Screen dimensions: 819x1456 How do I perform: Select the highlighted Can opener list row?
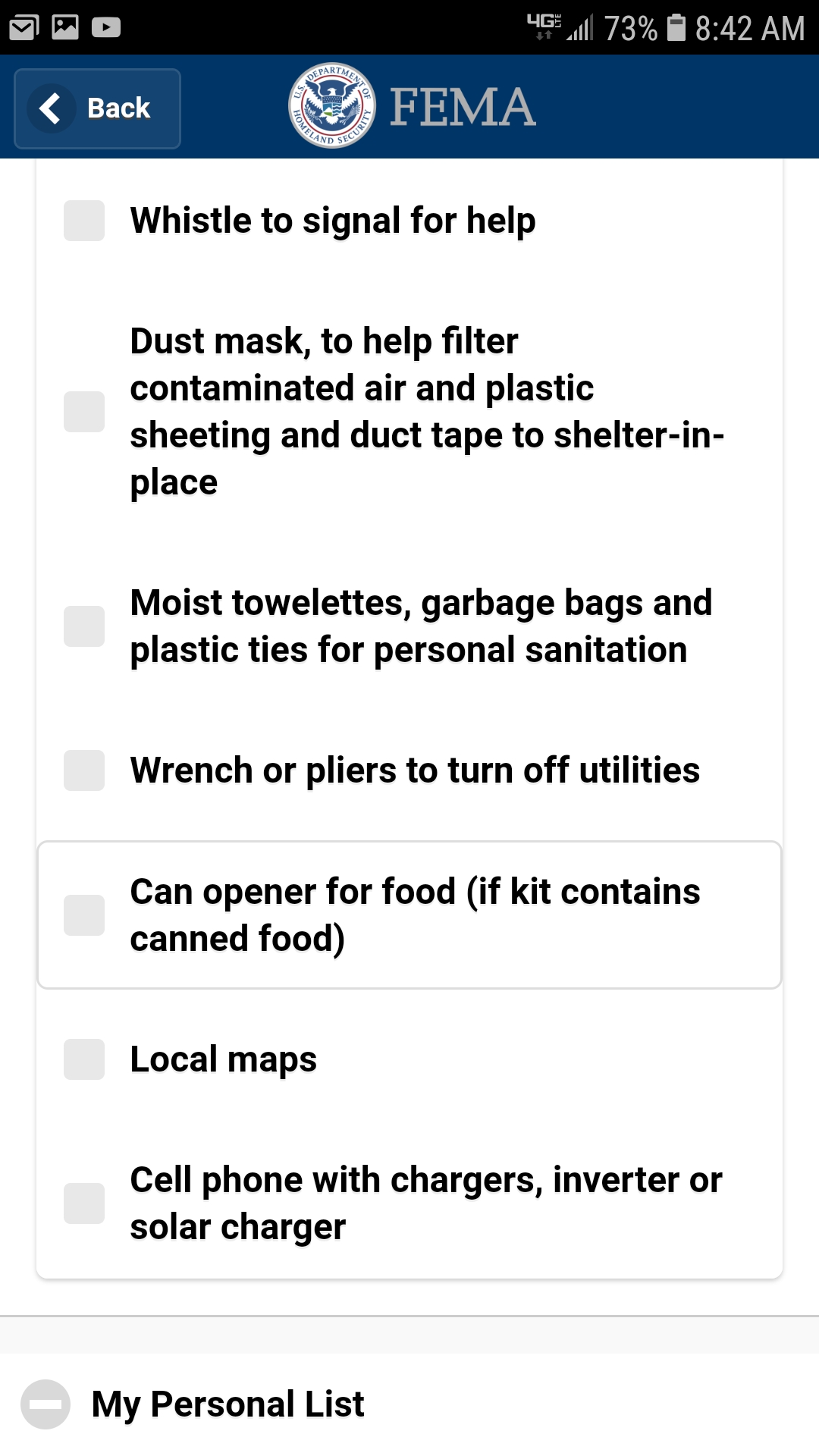point(409,915)
